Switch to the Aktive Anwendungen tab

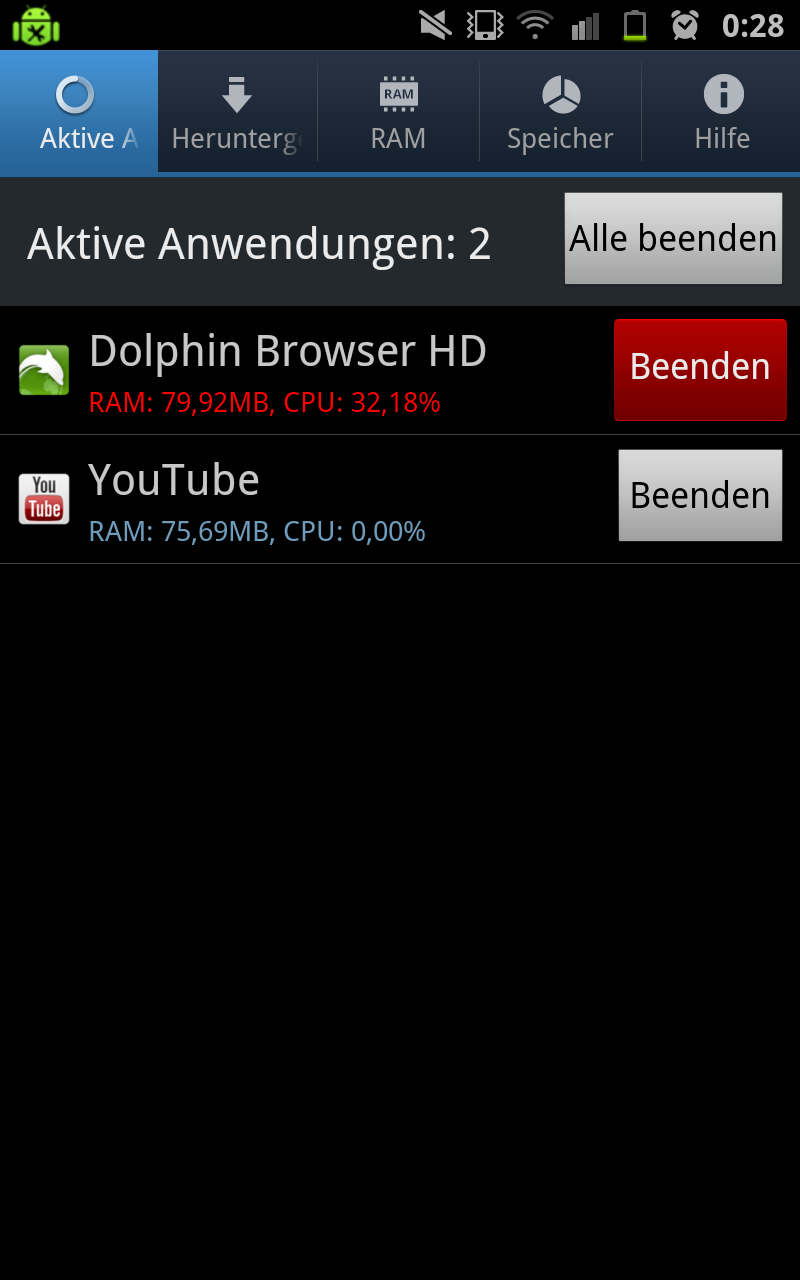point(79,112)
